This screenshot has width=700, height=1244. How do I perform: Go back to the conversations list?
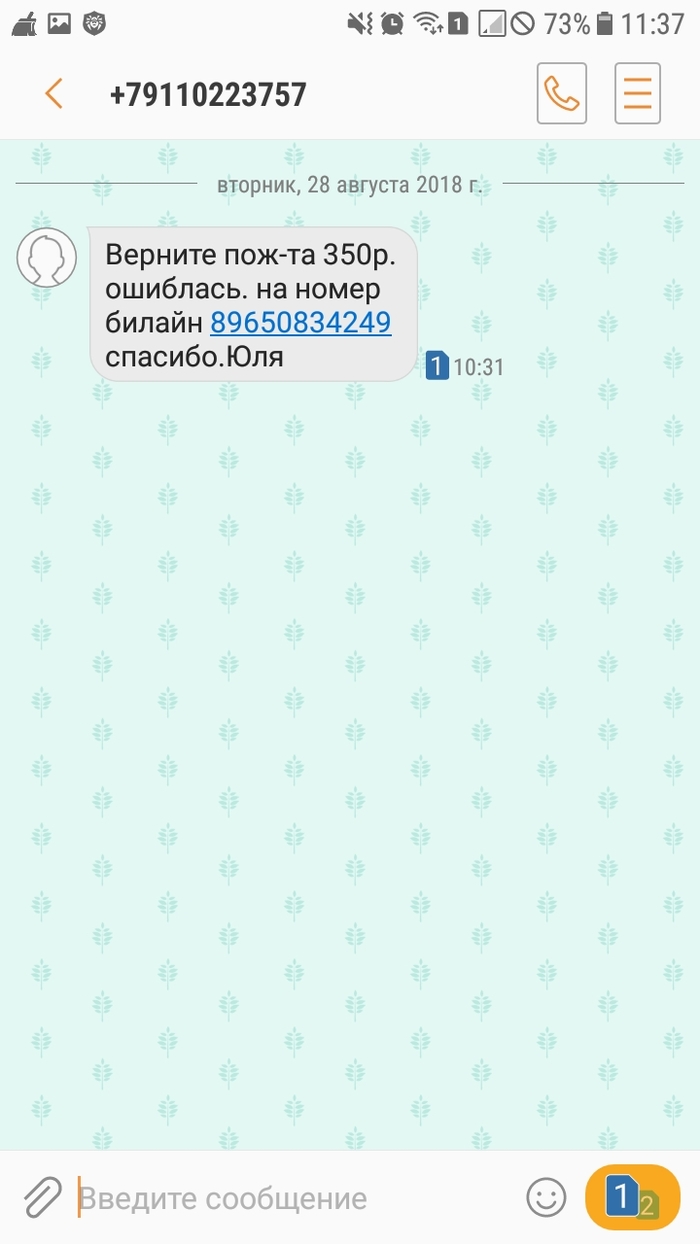[x=54, y=94]
